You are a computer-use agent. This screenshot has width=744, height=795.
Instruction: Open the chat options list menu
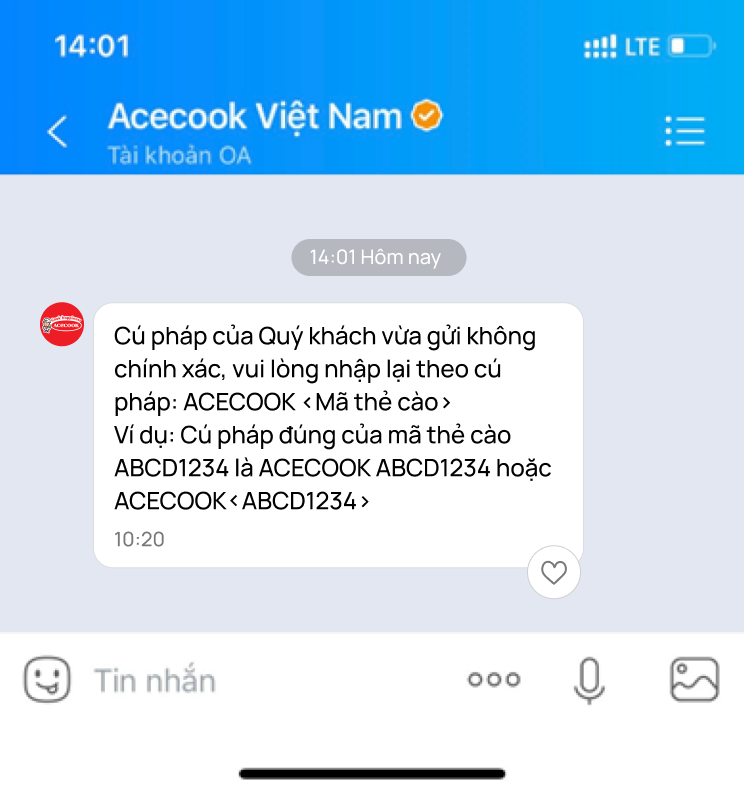coord(685,131)
